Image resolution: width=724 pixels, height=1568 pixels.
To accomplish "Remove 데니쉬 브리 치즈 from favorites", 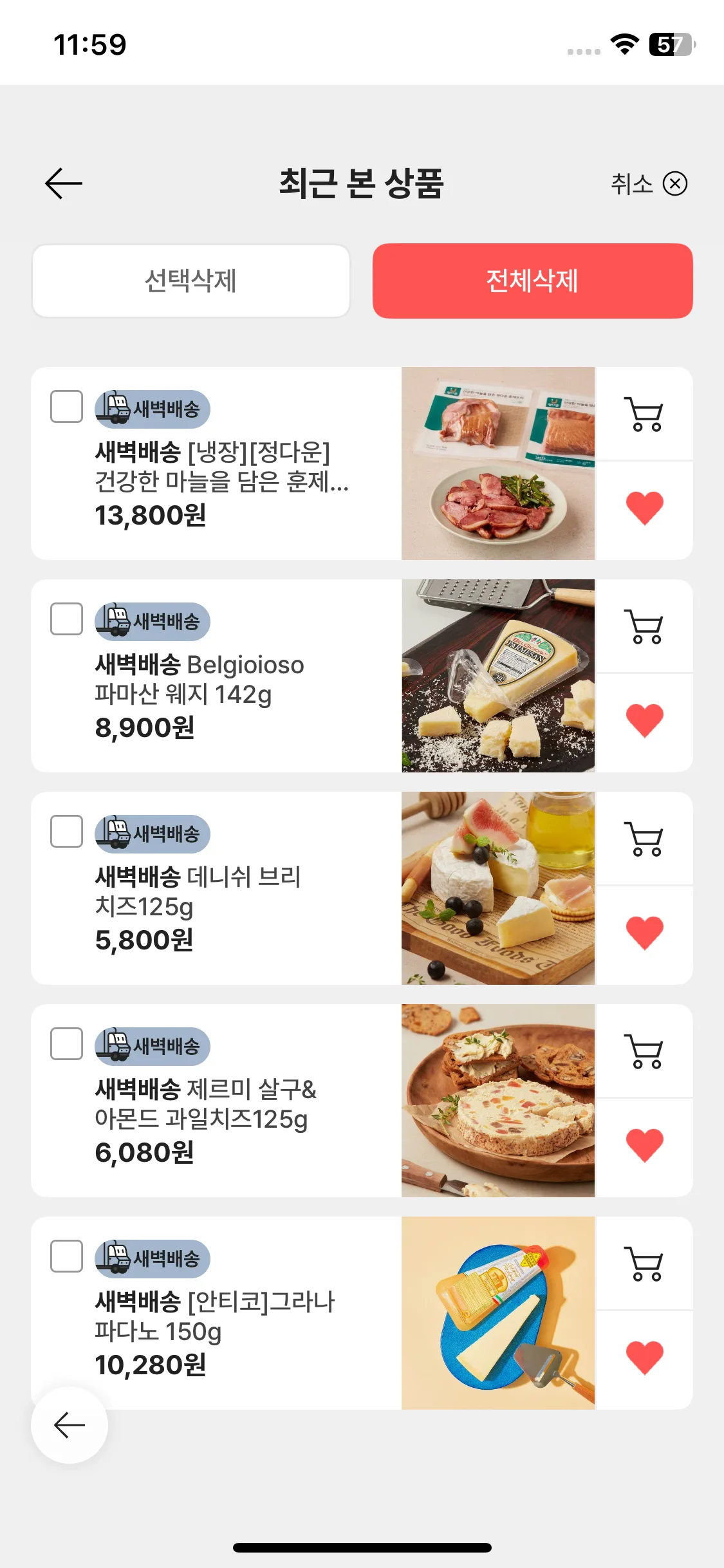I will (x=644, y=933).
